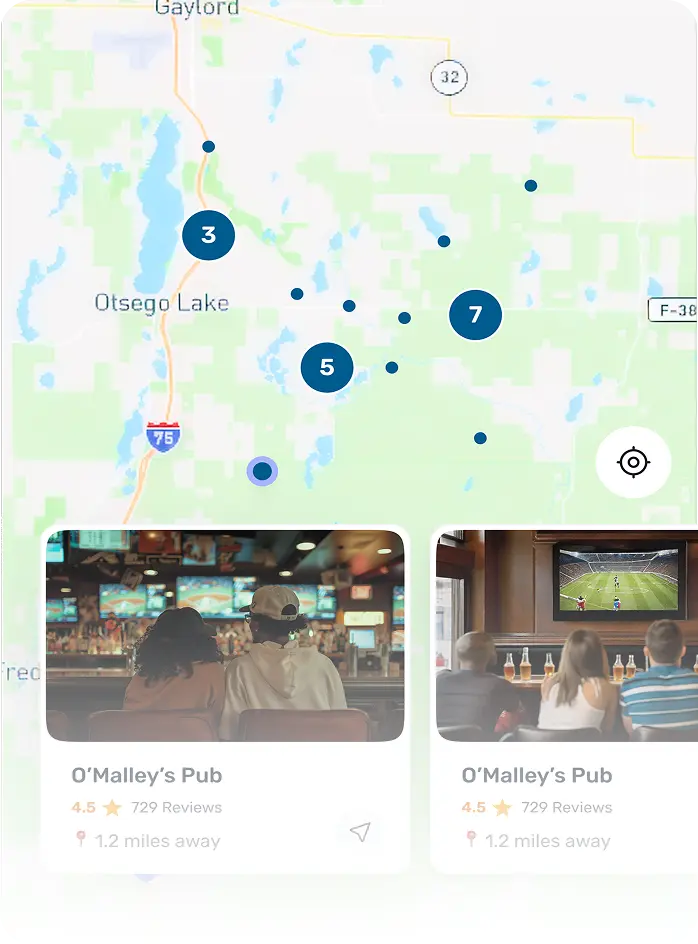This screenshot has width=698, height=944.
Task: Expand the cluster marker showing 3
Action: tap(208, 235)
